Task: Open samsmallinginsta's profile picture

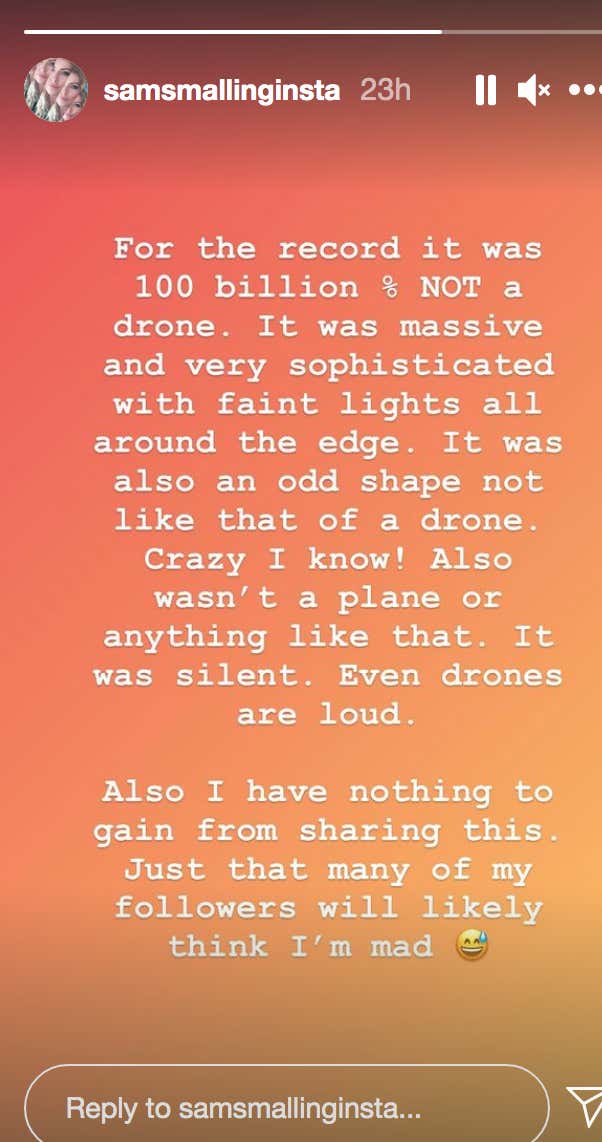Action: (x=55, y=90)
